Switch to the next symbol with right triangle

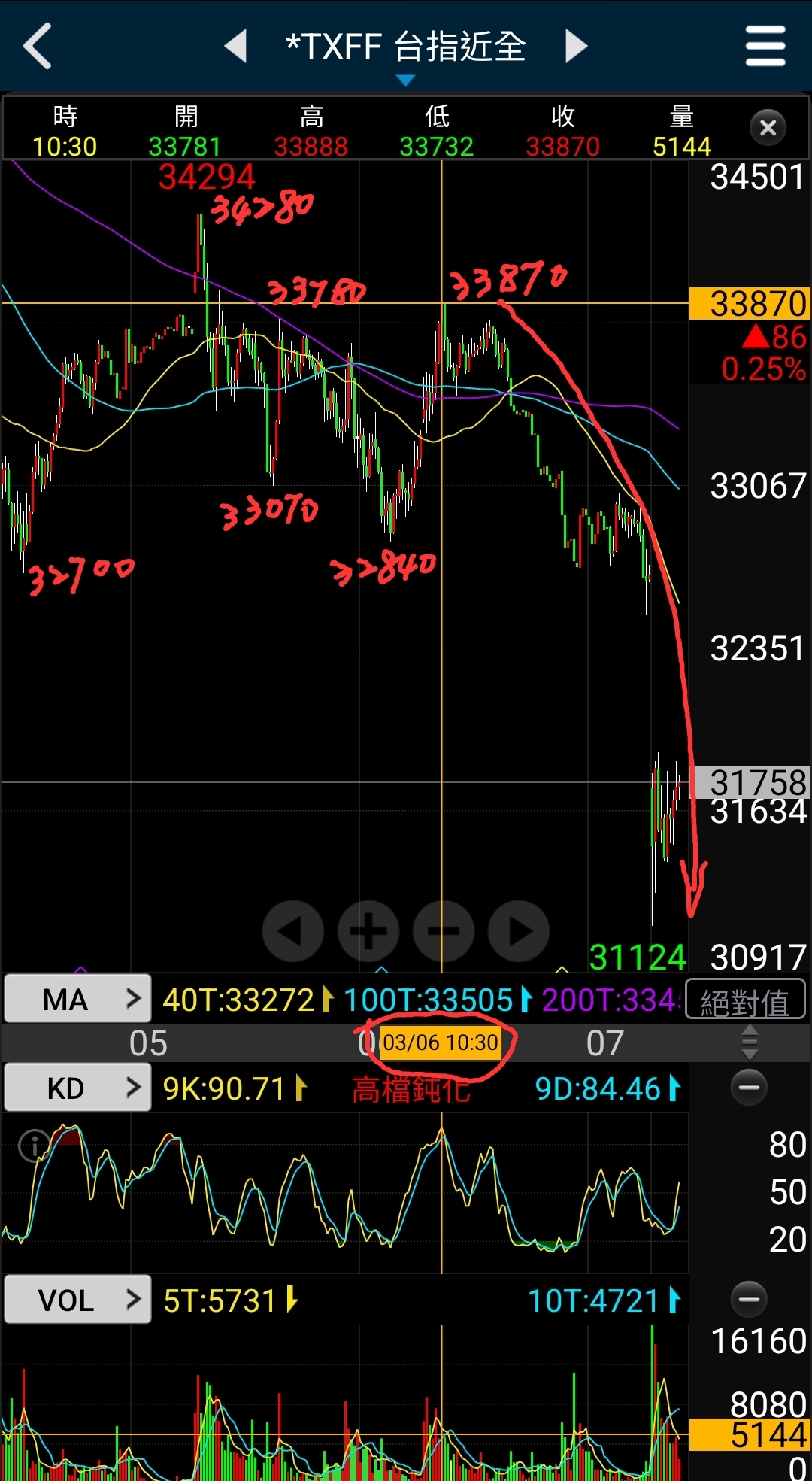pyautogui.click(x=576, y=46)
